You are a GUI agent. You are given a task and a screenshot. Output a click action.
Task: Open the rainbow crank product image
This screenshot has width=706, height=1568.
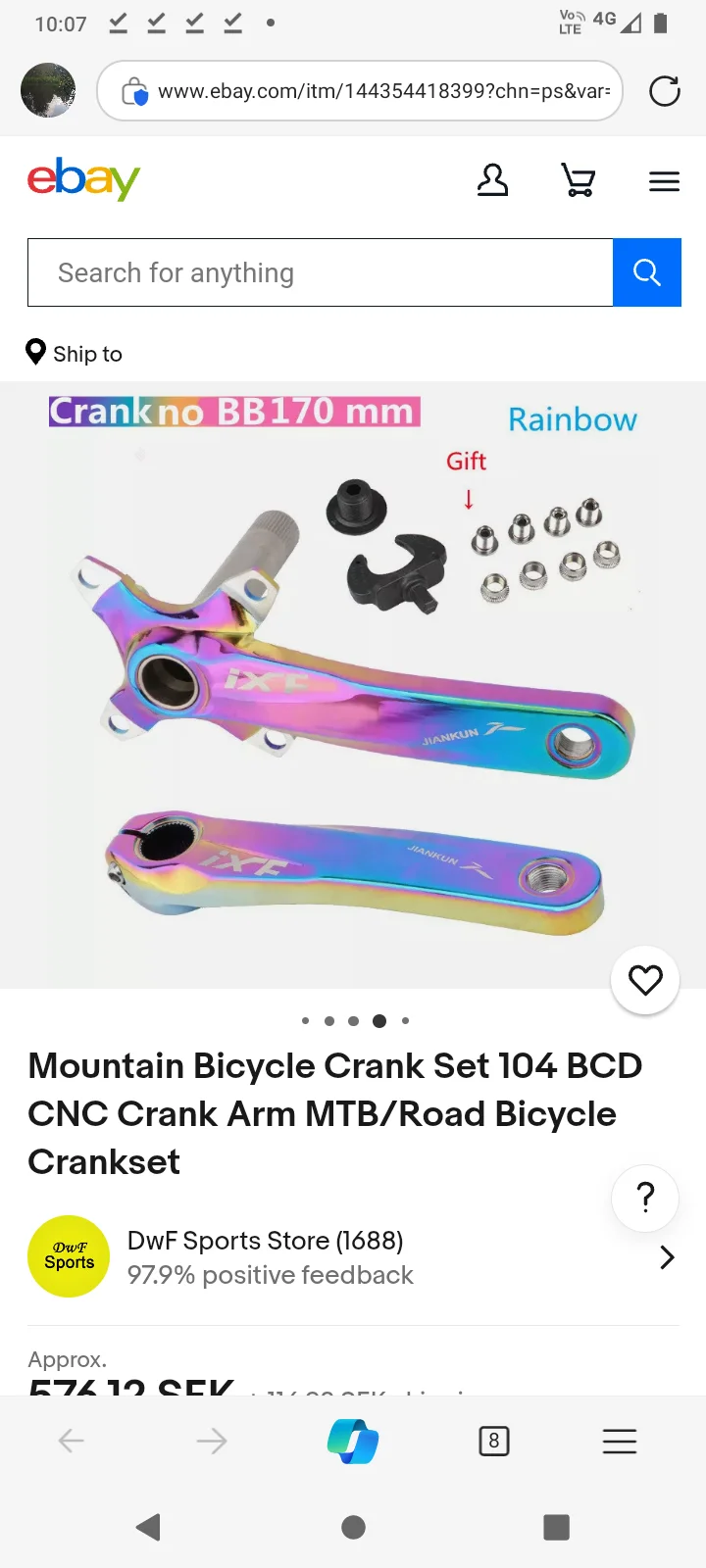tap(353, 686)
